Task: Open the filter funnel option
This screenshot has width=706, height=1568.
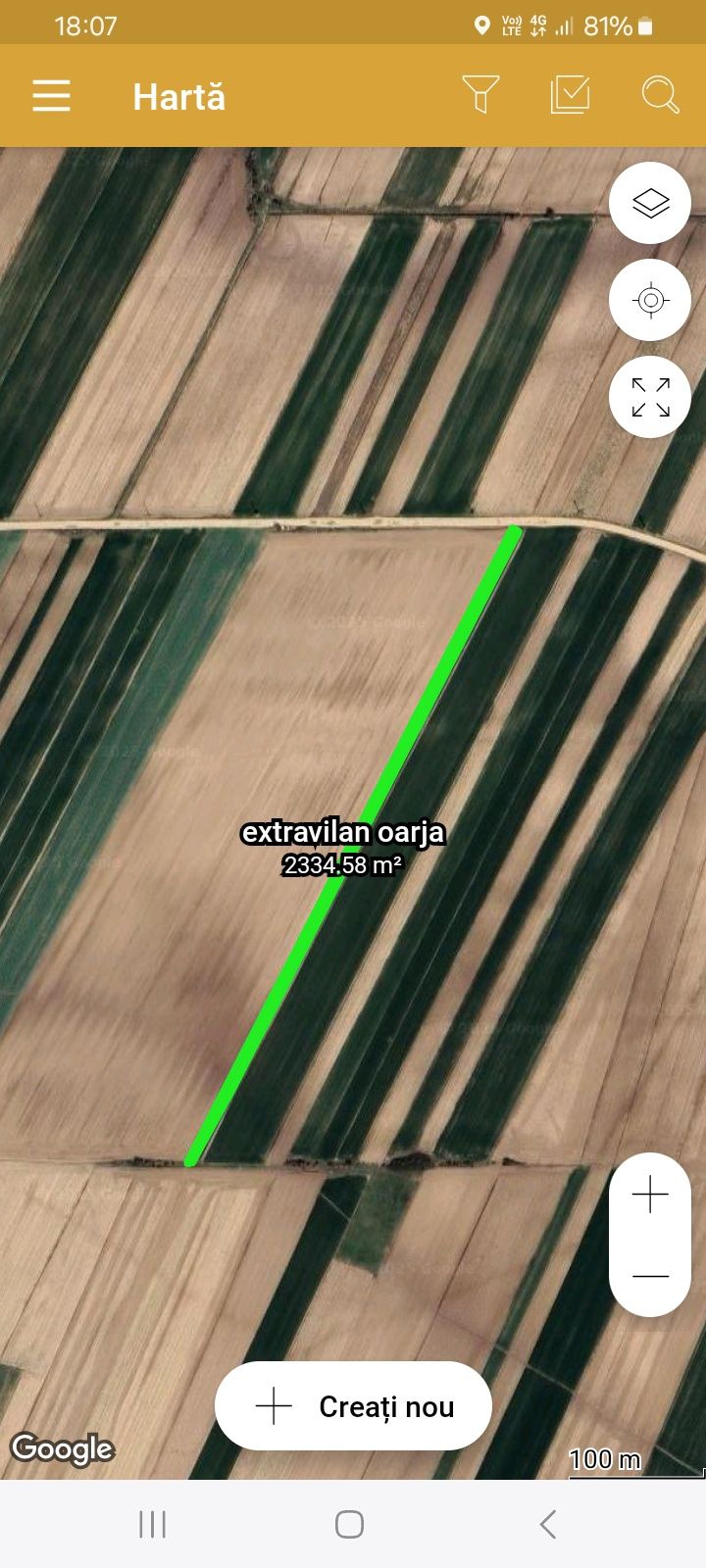Action: (x=480, y=95)
